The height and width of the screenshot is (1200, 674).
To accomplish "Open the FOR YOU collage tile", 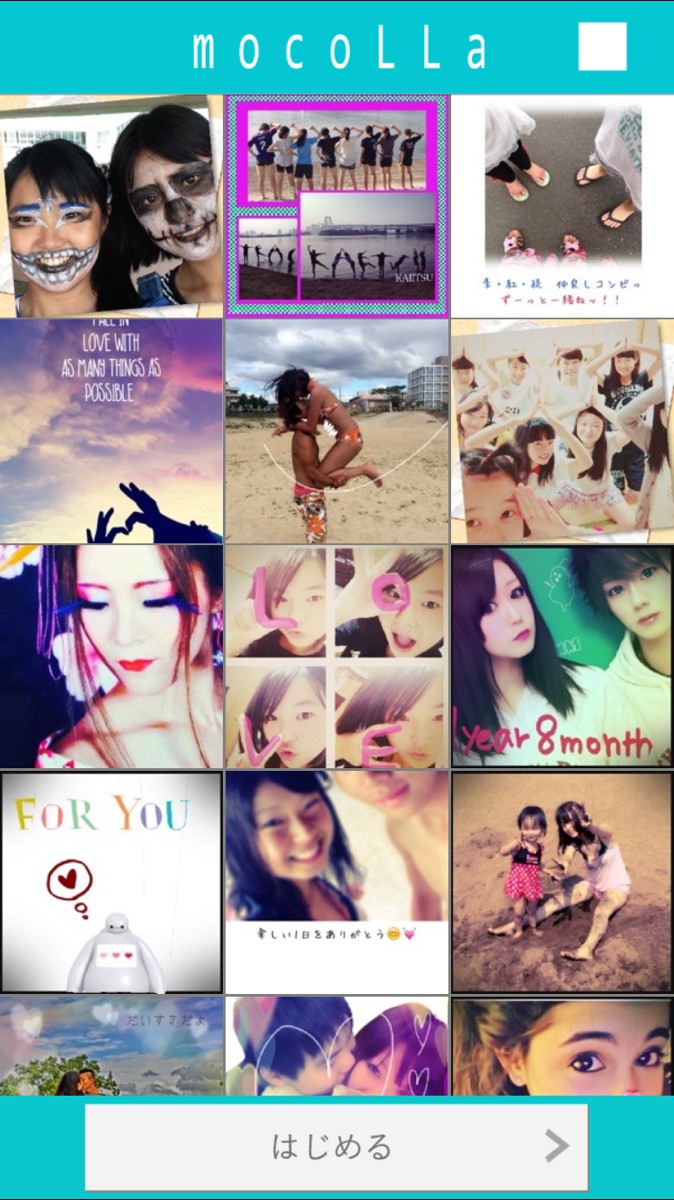I will pos(111,881).
